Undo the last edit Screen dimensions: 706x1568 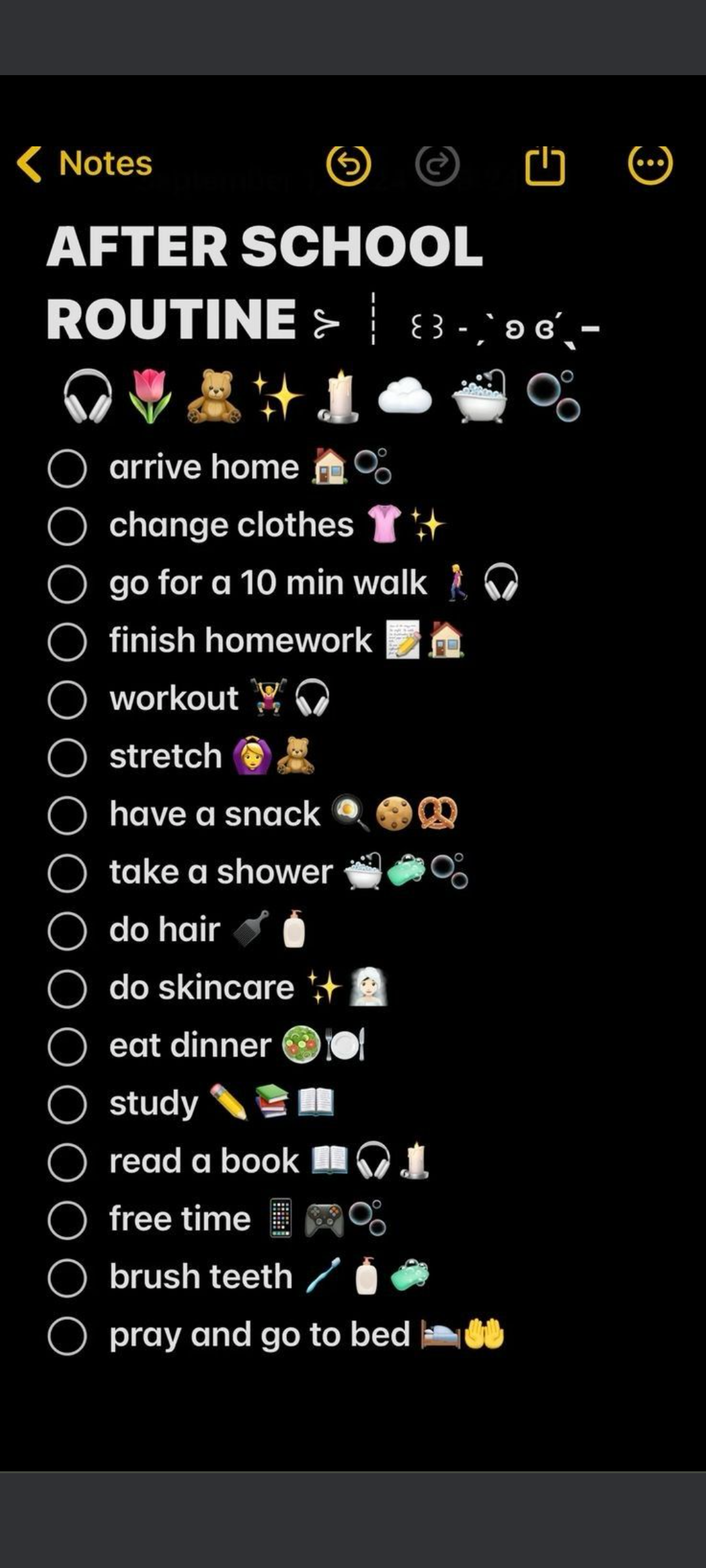coord(348,165)
